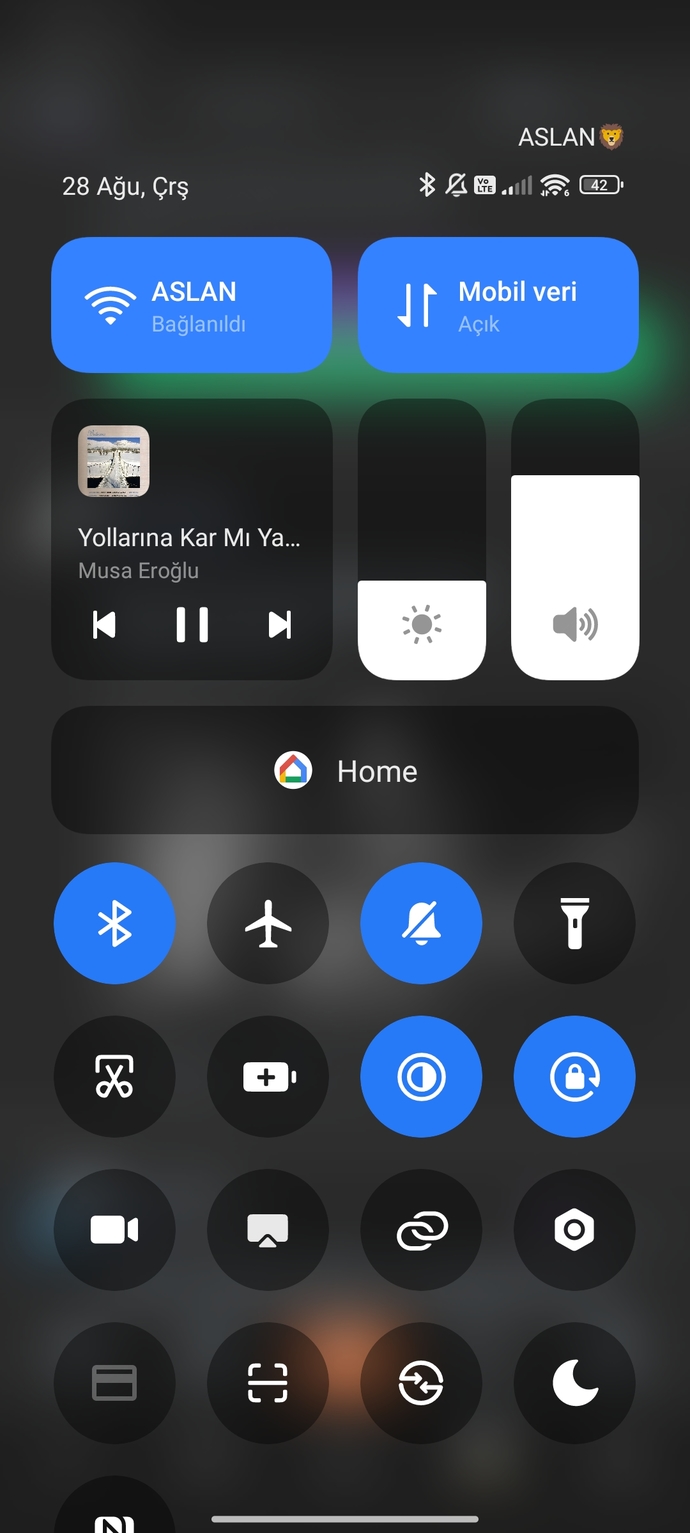Unlock screen auto-rotation
Screen dimensions: 690x1533
click(574, 1077)
